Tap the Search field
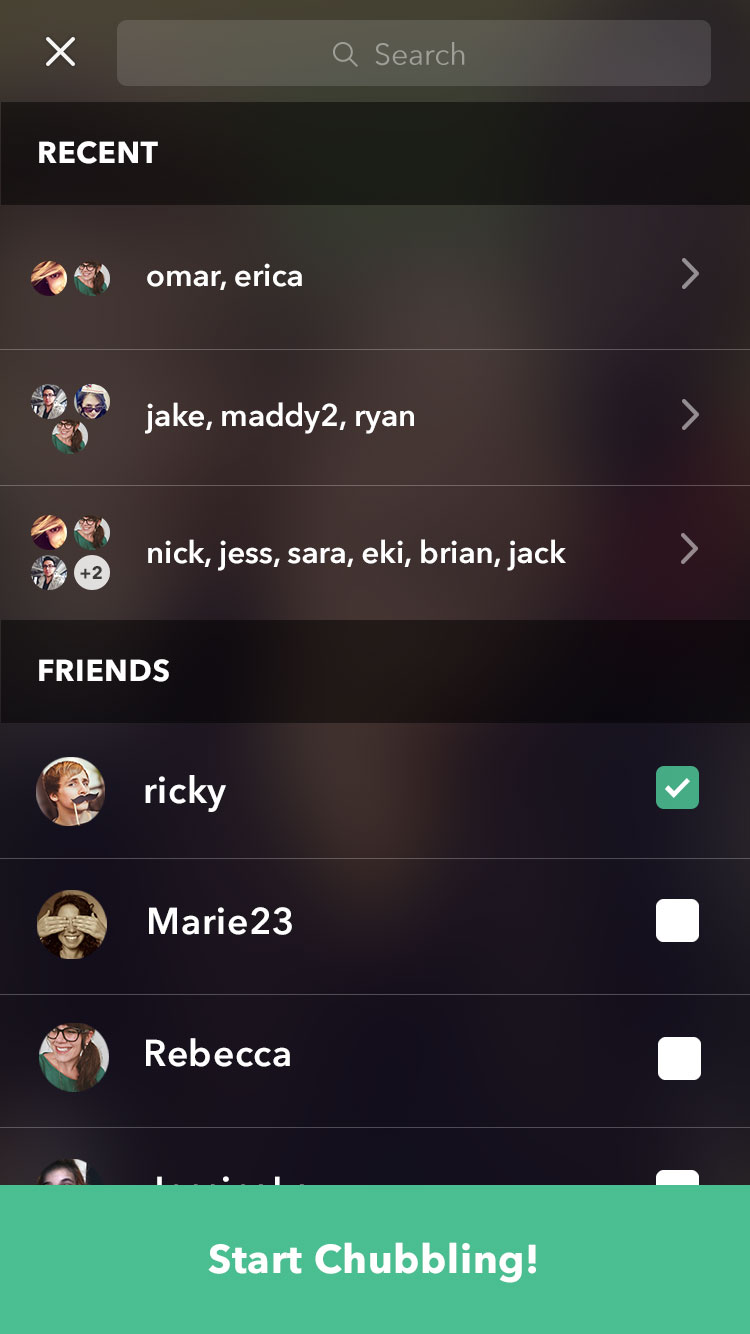750x1334 pixels. coord(413,54)
